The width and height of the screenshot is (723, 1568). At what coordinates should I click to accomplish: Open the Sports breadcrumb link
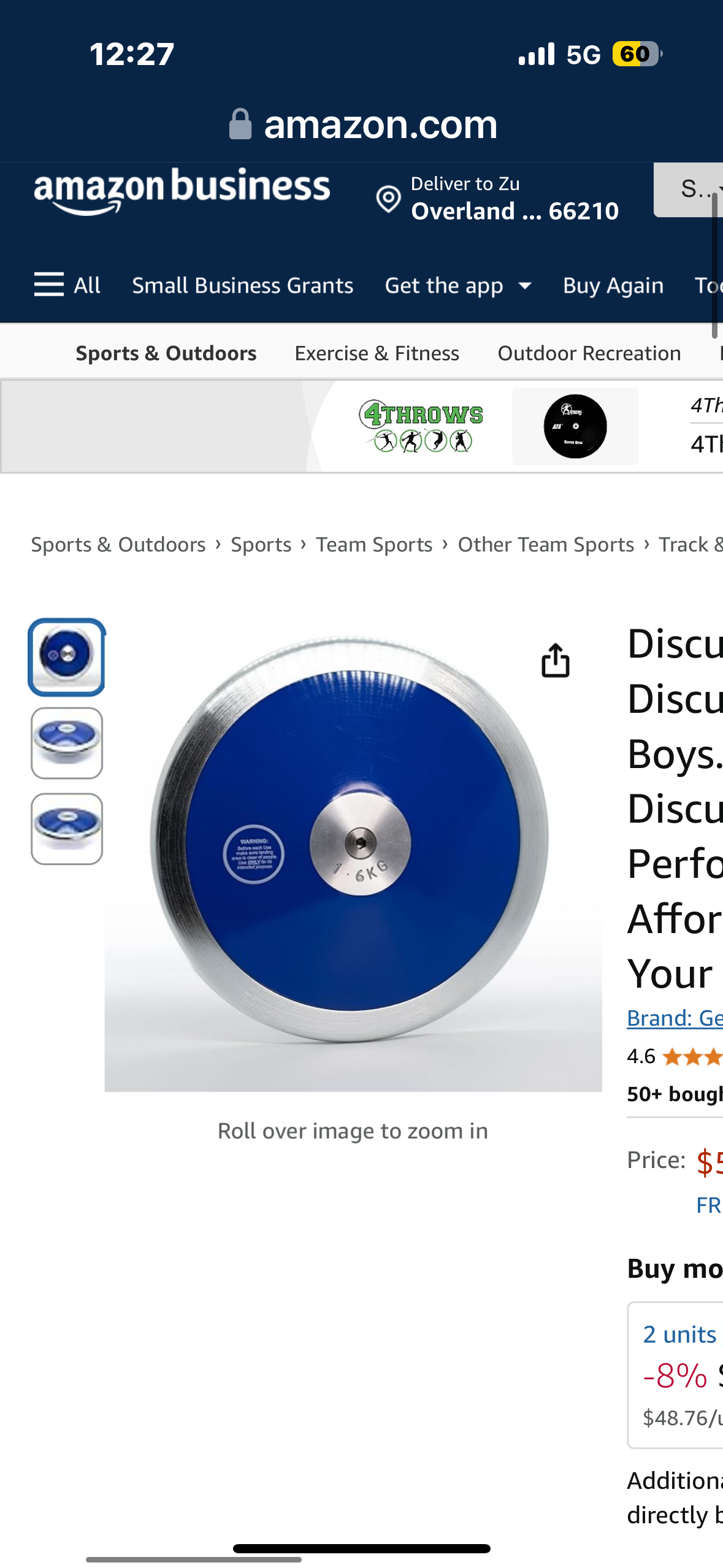pyautogui.click(x=261, y=545)
